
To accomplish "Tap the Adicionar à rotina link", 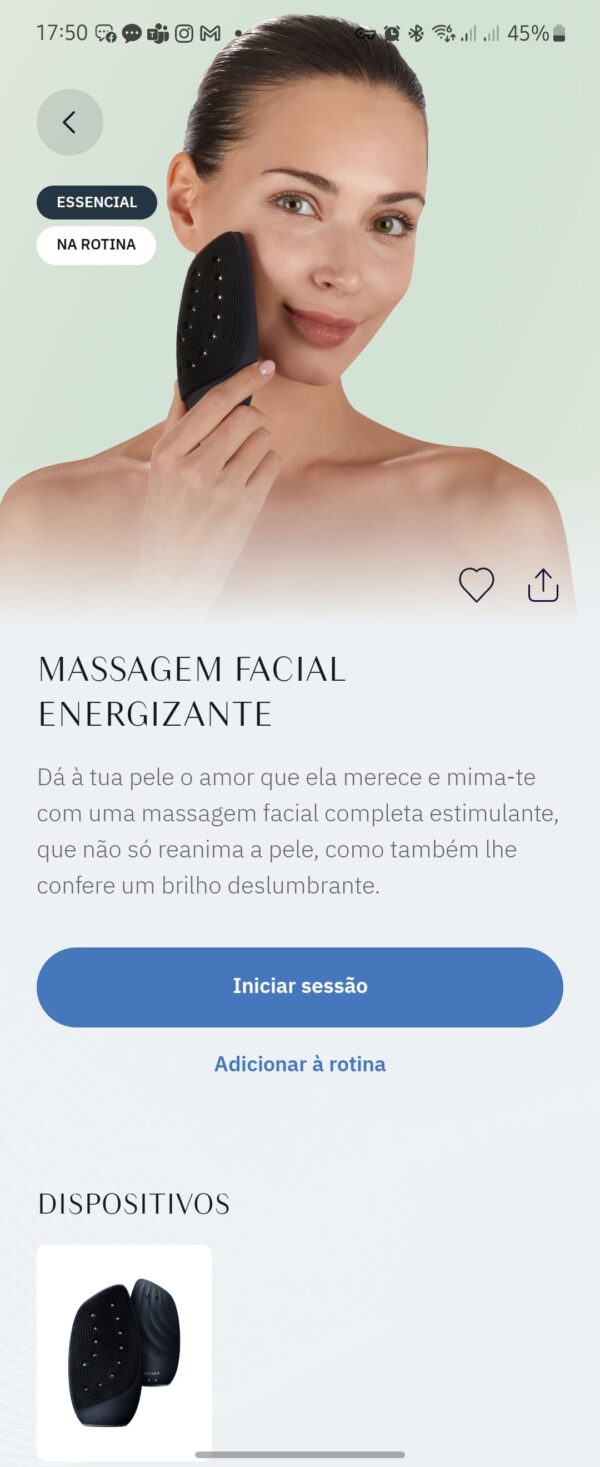I will [300, 1064].
